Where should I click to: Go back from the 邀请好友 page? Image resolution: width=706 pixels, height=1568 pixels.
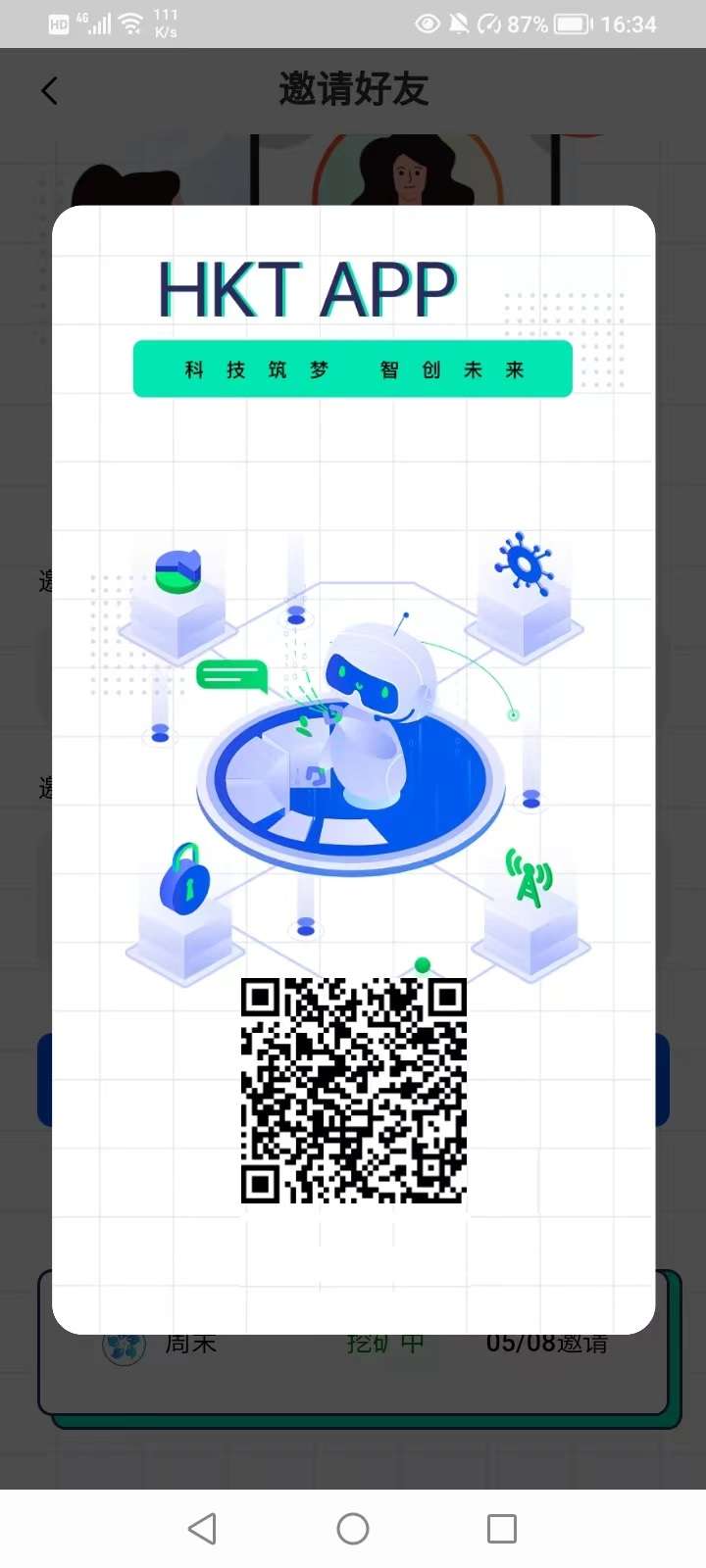click(x=50, y=91)
